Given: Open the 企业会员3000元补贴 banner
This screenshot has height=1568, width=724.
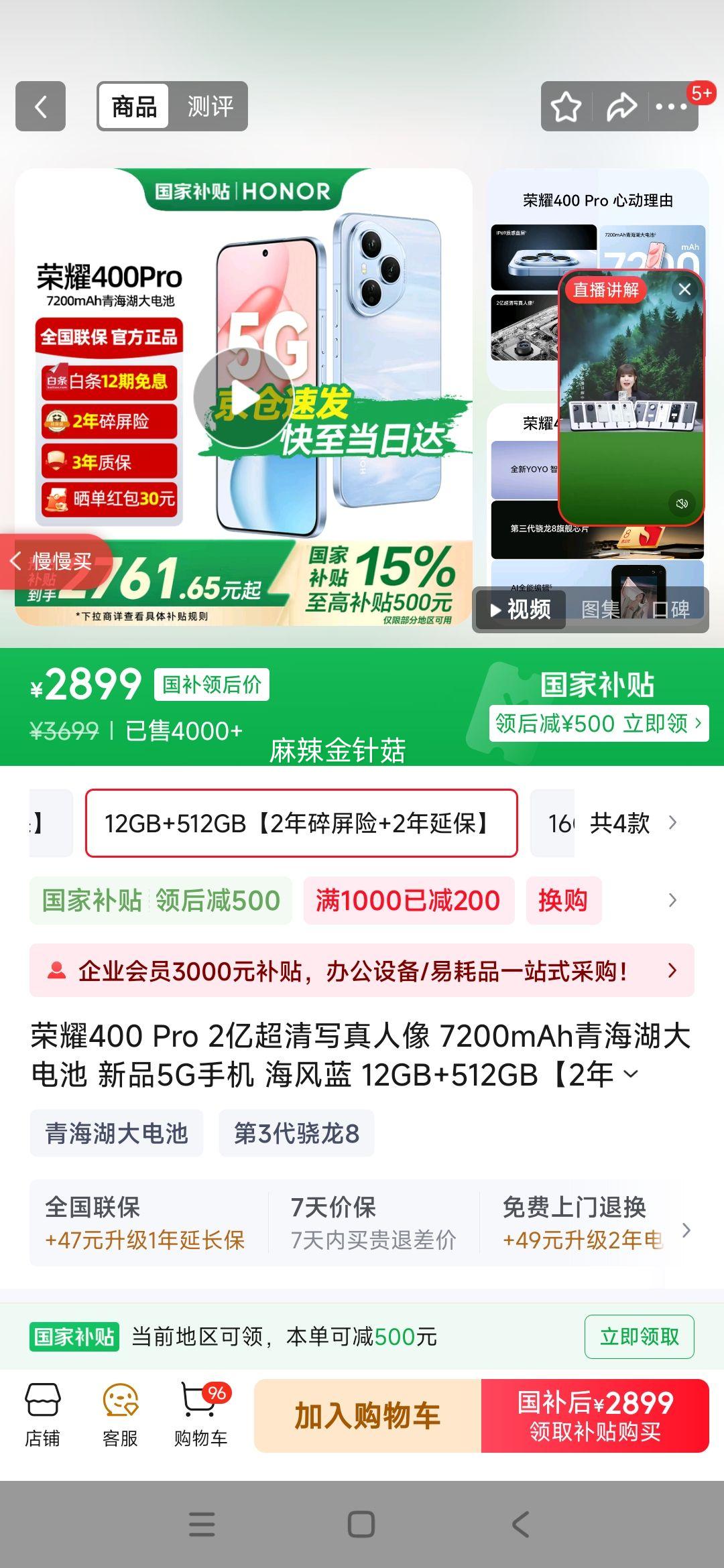Looking at the screenshot, I should click(x=361, y=970).
